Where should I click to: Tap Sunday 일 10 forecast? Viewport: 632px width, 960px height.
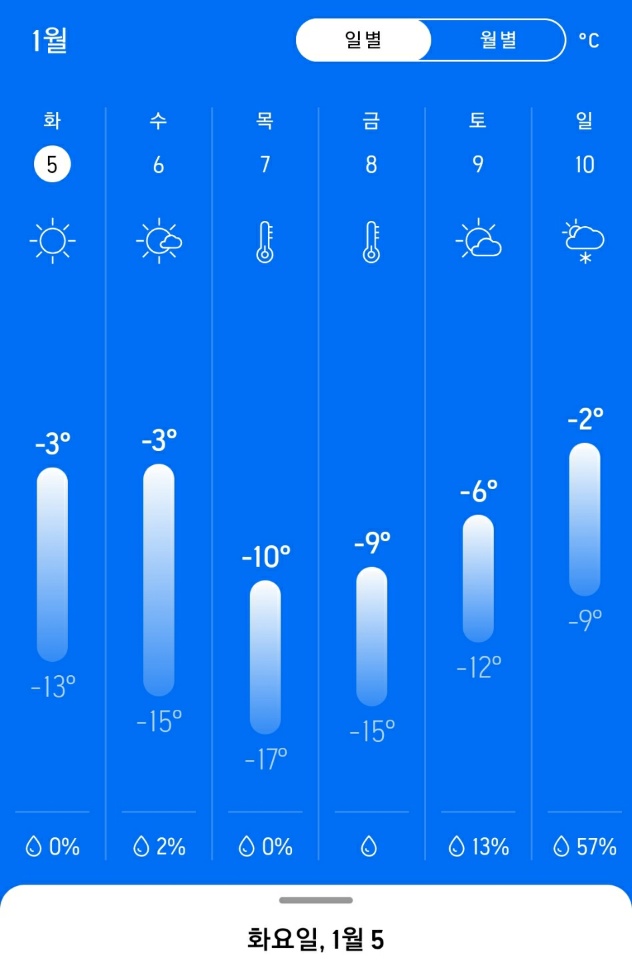(x=585, y=164)
